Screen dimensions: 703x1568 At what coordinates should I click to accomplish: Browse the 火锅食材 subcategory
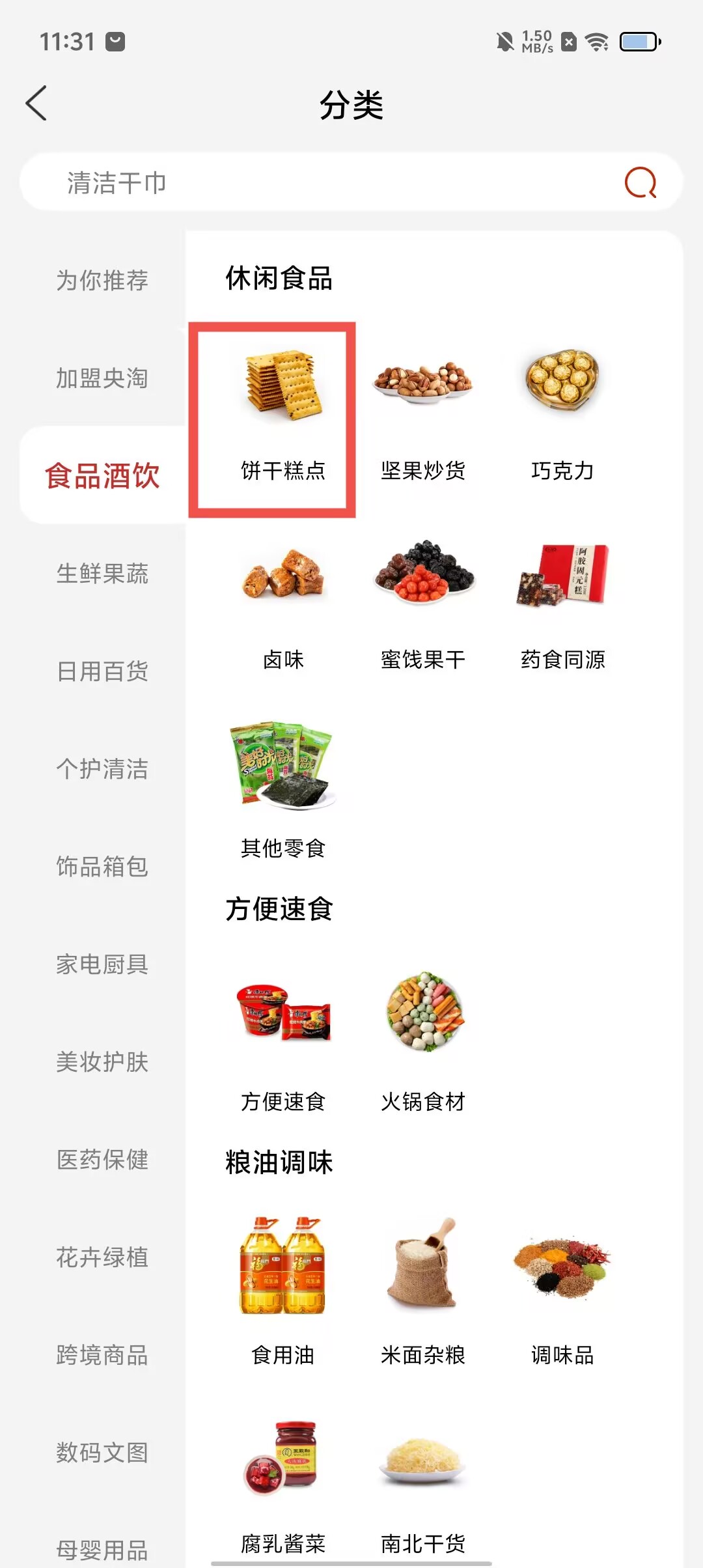click(423, 1042)
